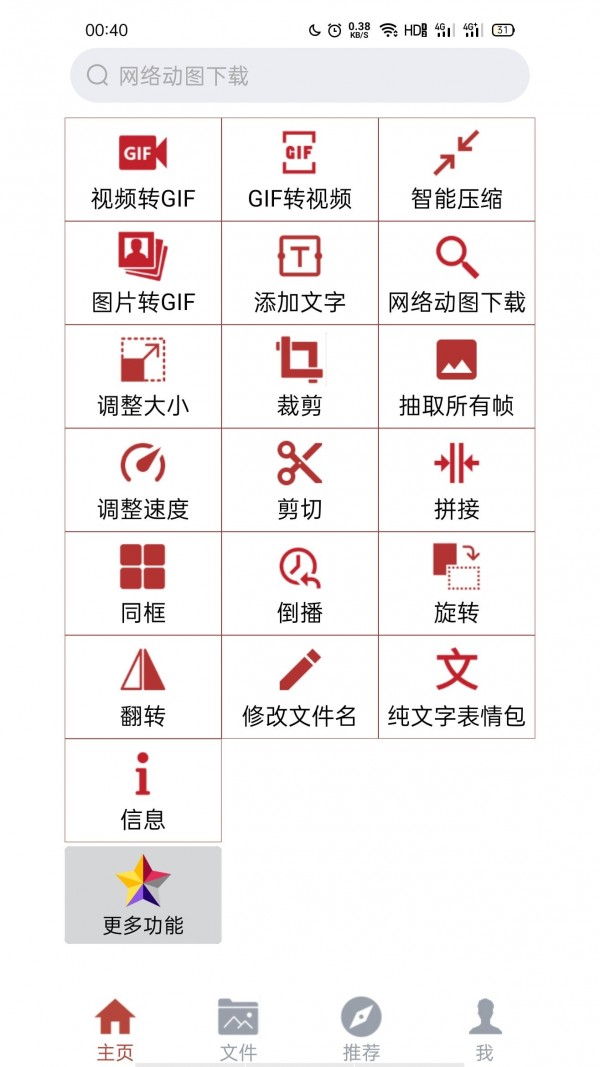Switch to the 文件 tab
This screenshot has width=600, height=1067.
(238, 1028)
